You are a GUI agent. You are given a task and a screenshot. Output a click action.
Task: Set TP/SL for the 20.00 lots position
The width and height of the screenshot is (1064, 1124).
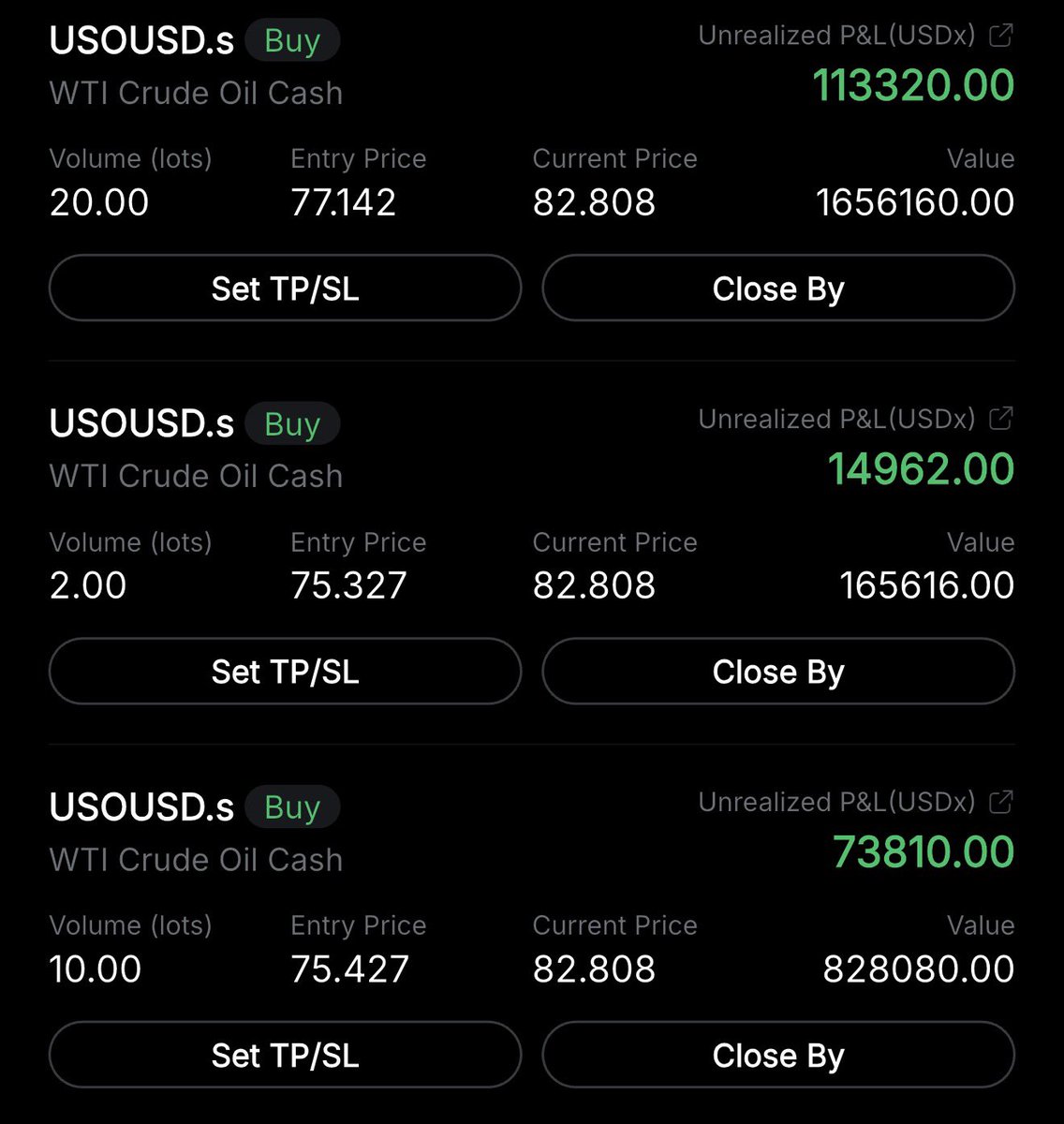point(285,288)
